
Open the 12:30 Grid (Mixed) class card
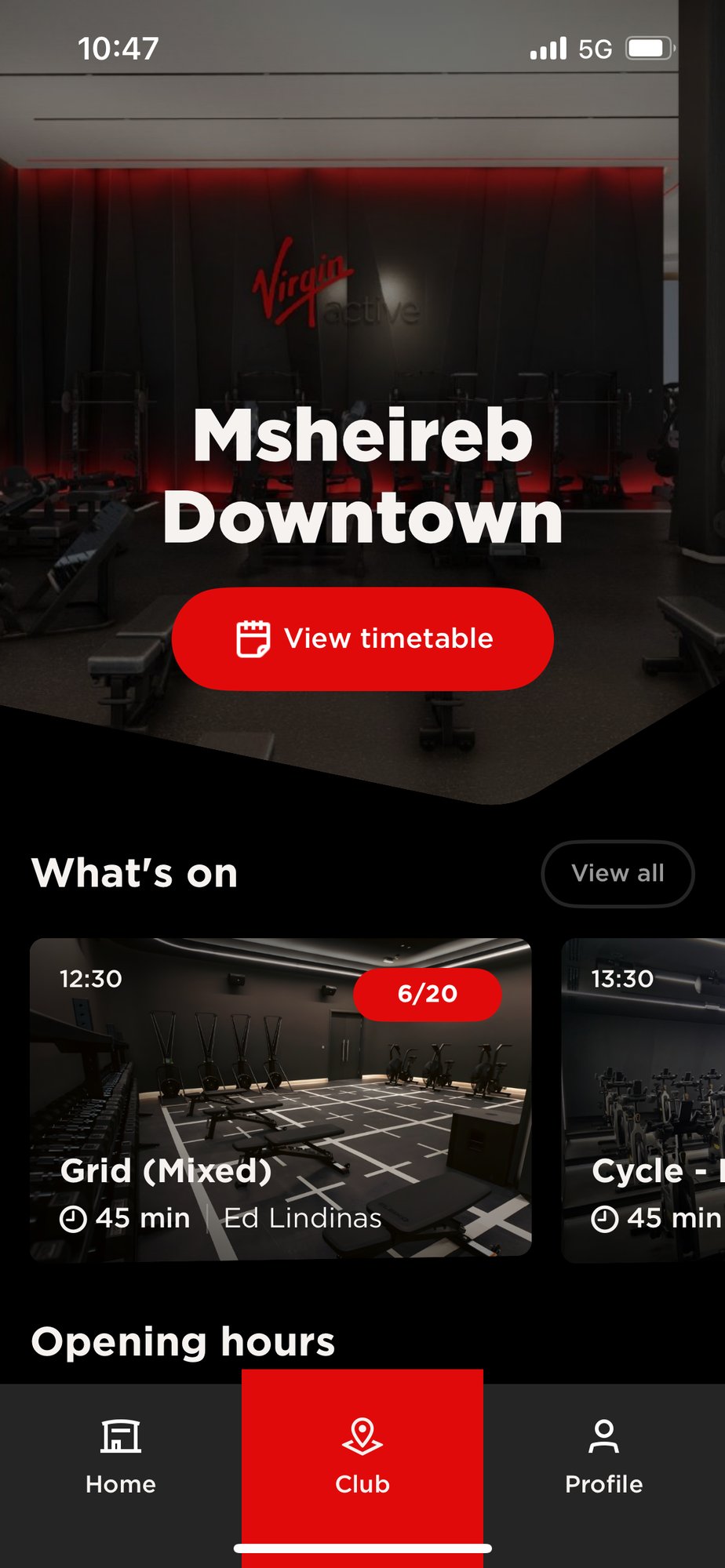[280, 1098]
